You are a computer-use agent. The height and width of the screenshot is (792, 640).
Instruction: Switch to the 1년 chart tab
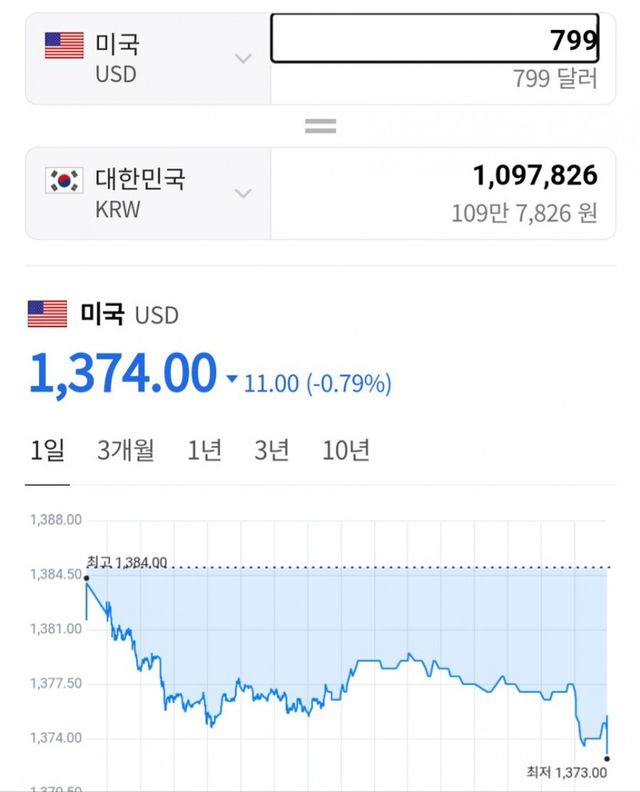coord(204,450)
